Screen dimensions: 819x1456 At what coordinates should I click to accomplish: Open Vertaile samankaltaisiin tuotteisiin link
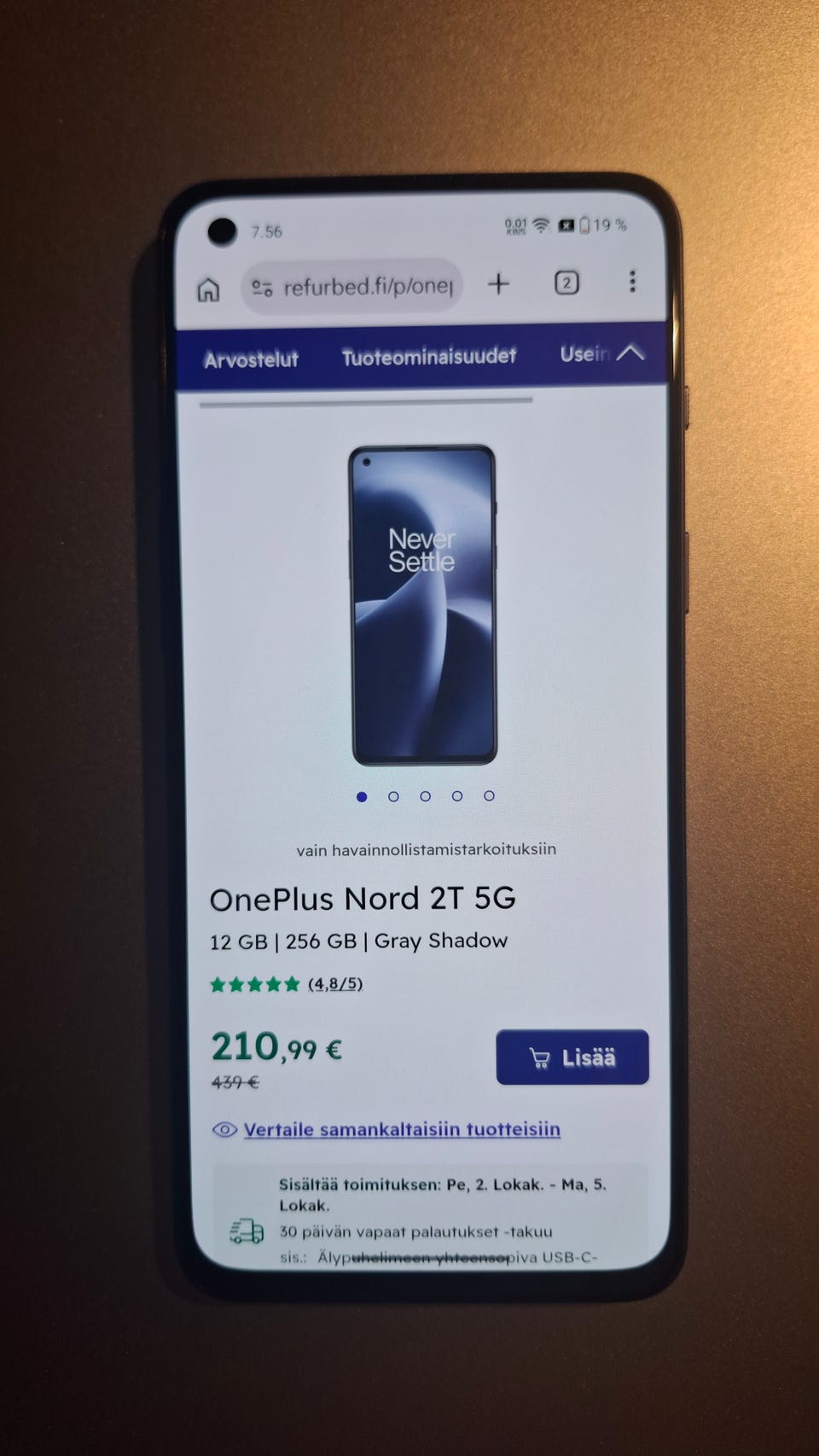coord(402,1130)
